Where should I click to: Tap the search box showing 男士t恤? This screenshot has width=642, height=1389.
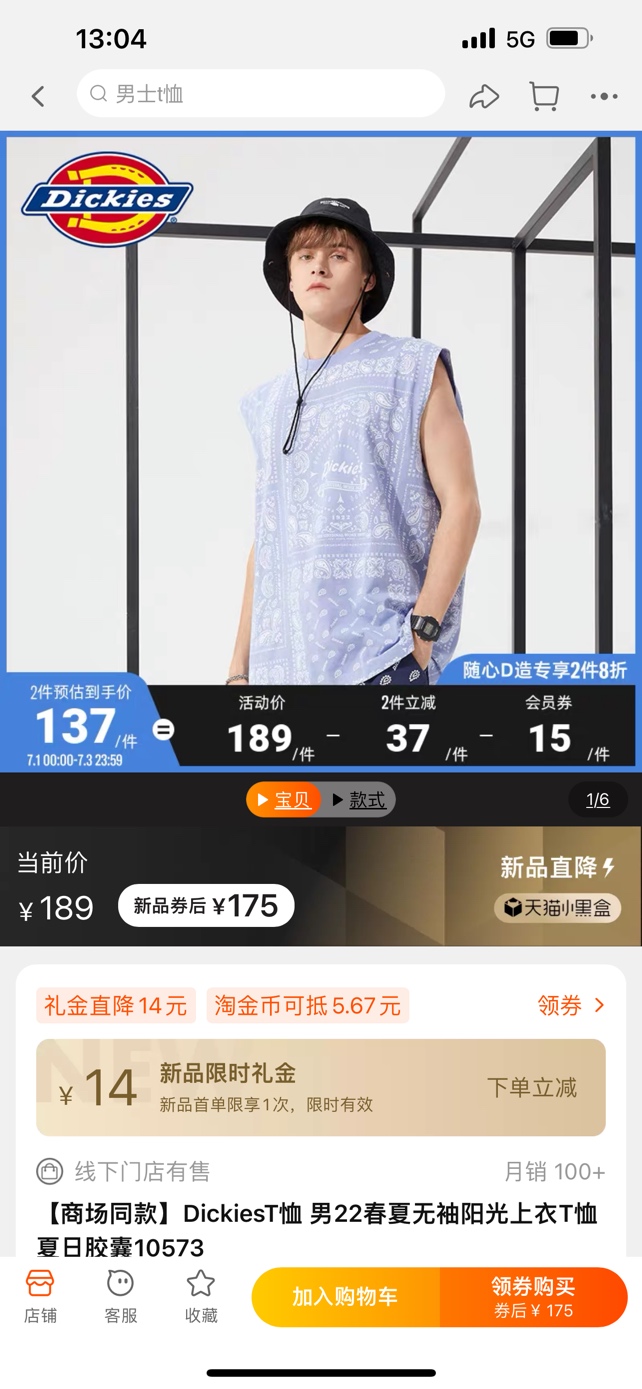[x=260, y=94]
